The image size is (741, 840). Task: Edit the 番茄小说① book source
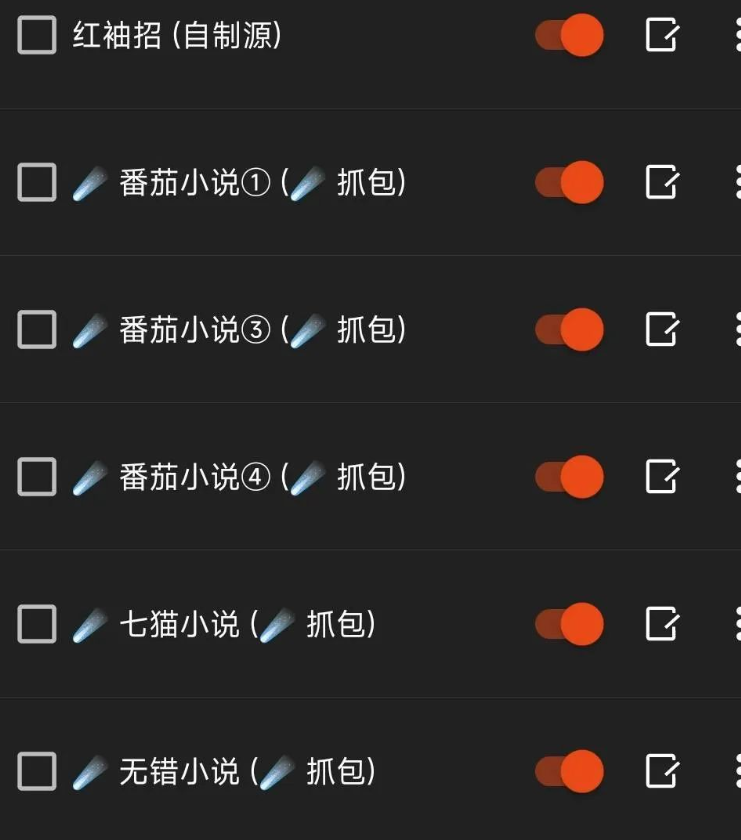coord(662,183)
